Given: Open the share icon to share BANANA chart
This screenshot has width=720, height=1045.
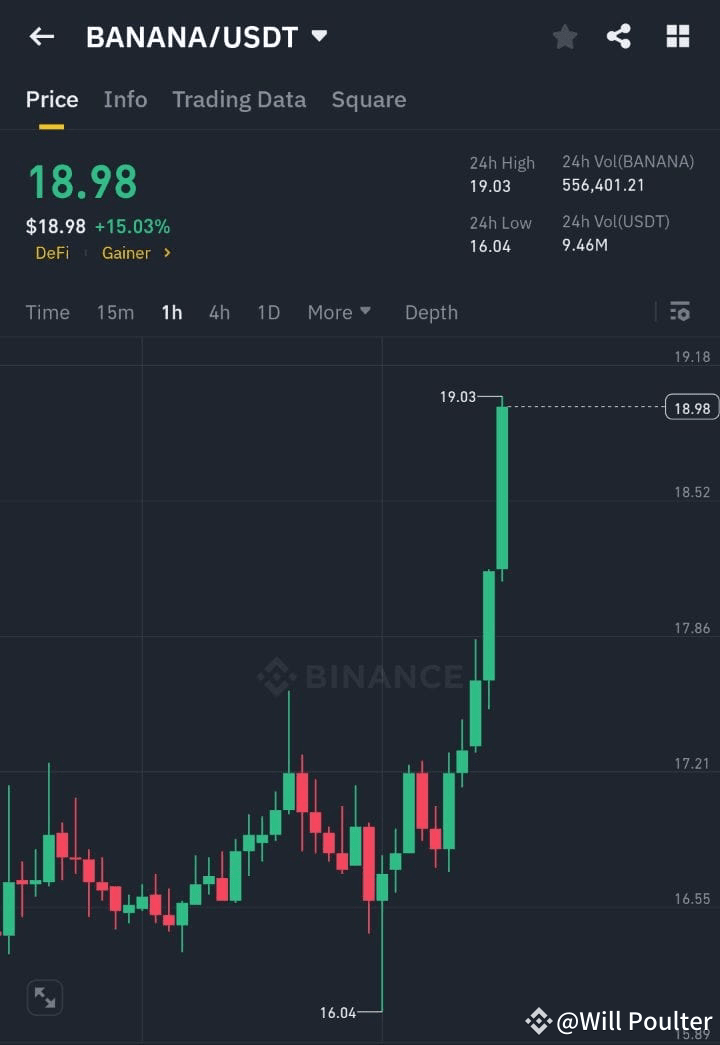Looking at the screenshot, I should point(619,36).
